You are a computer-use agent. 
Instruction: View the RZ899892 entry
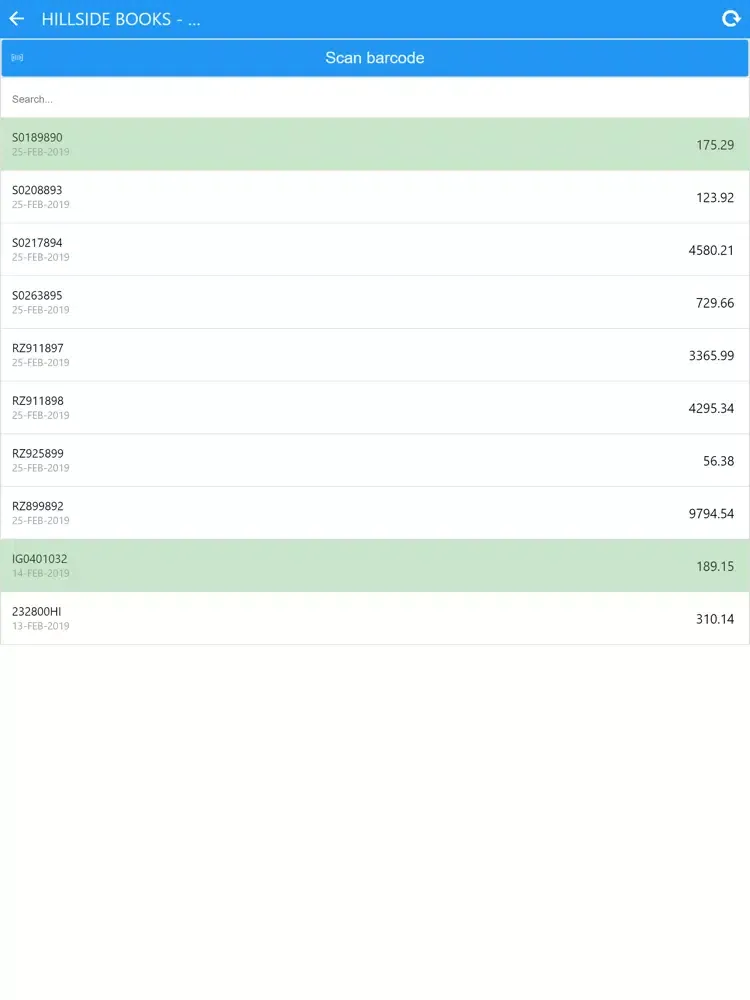(375, 513)
